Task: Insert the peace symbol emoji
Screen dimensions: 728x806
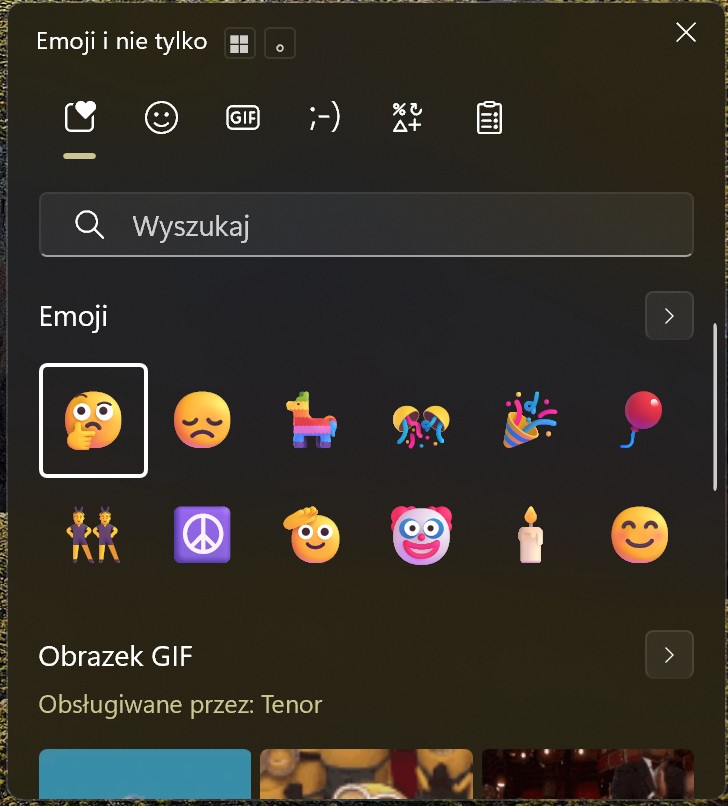Action: [202, 535]
